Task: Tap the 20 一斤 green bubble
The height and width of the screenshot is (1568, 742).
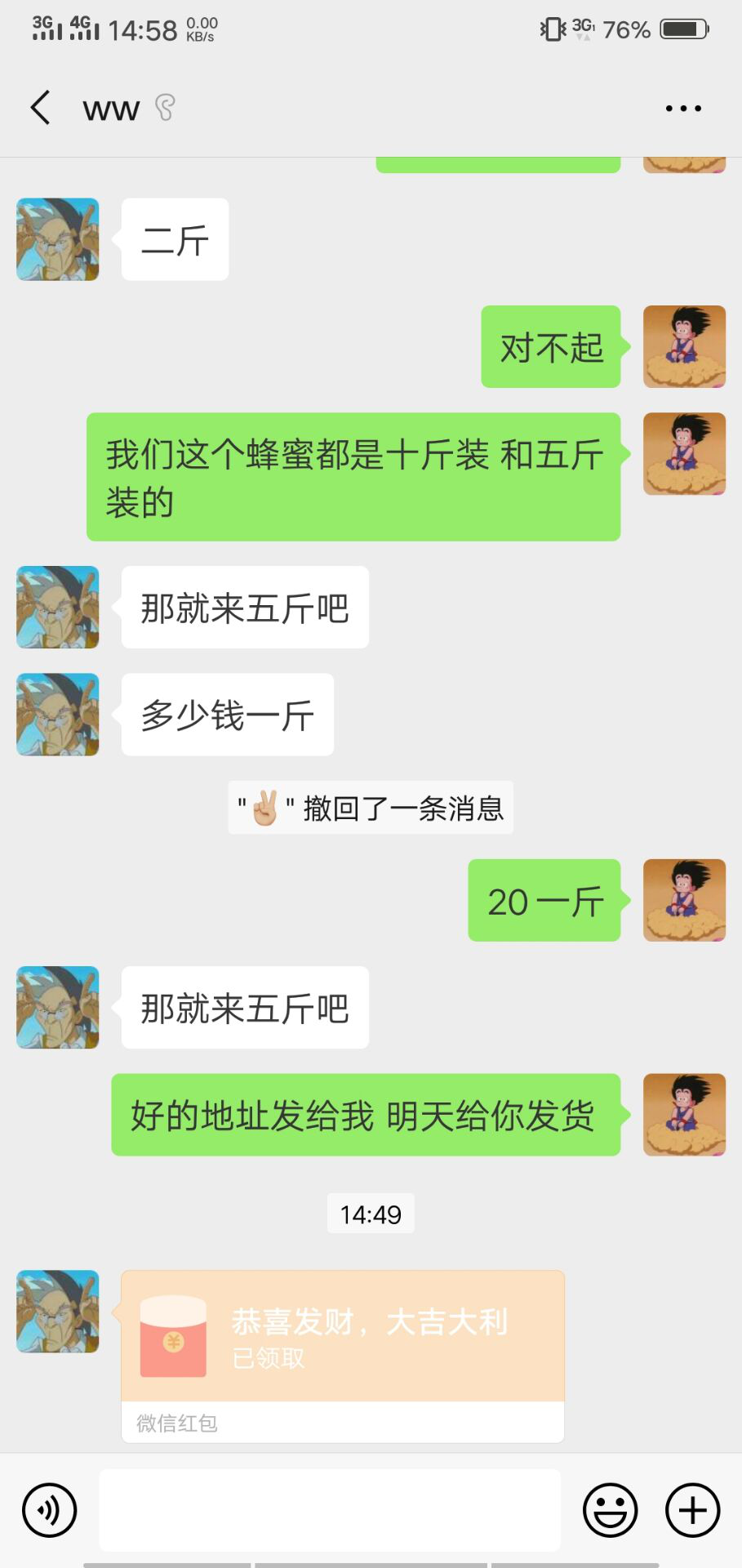Action: [x=544, y=901]
